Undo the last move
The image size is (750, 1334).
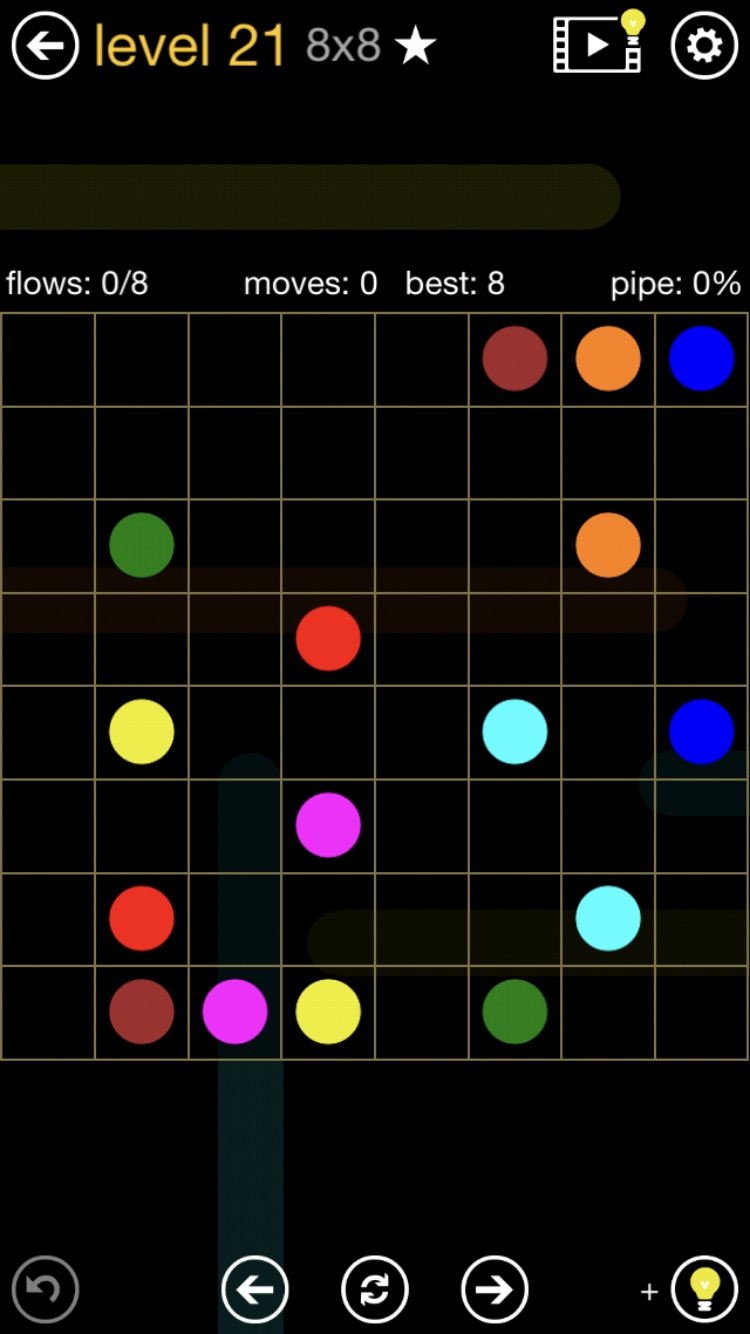click(45, 1289)
